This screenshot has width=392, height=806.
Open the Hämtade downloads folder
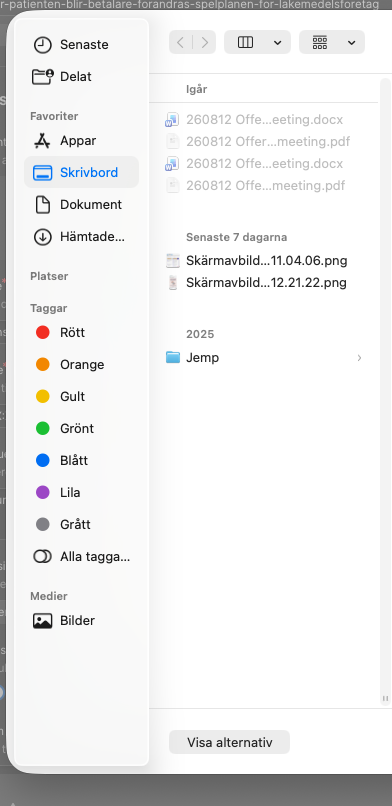(81, 236)
